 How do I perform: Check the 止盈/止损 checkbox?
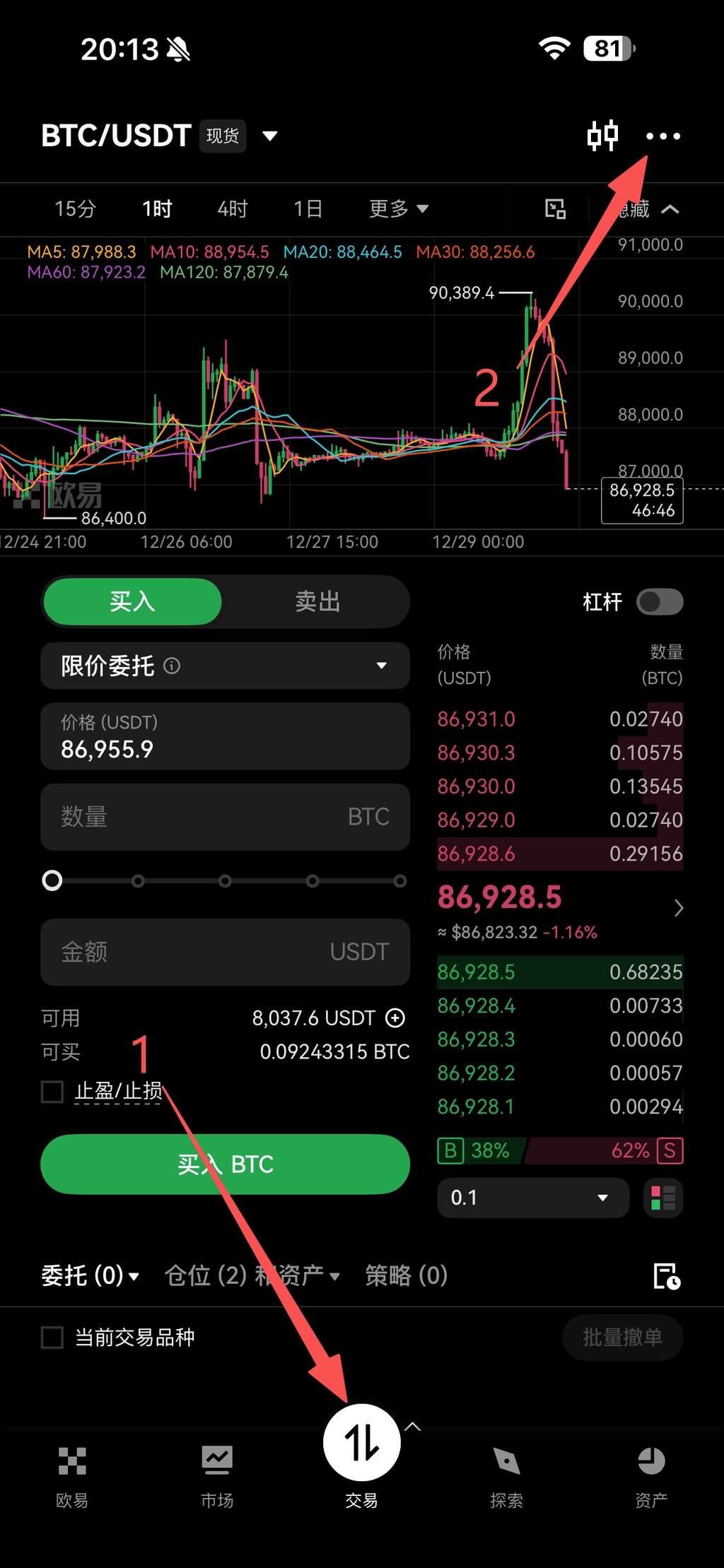52,1092
